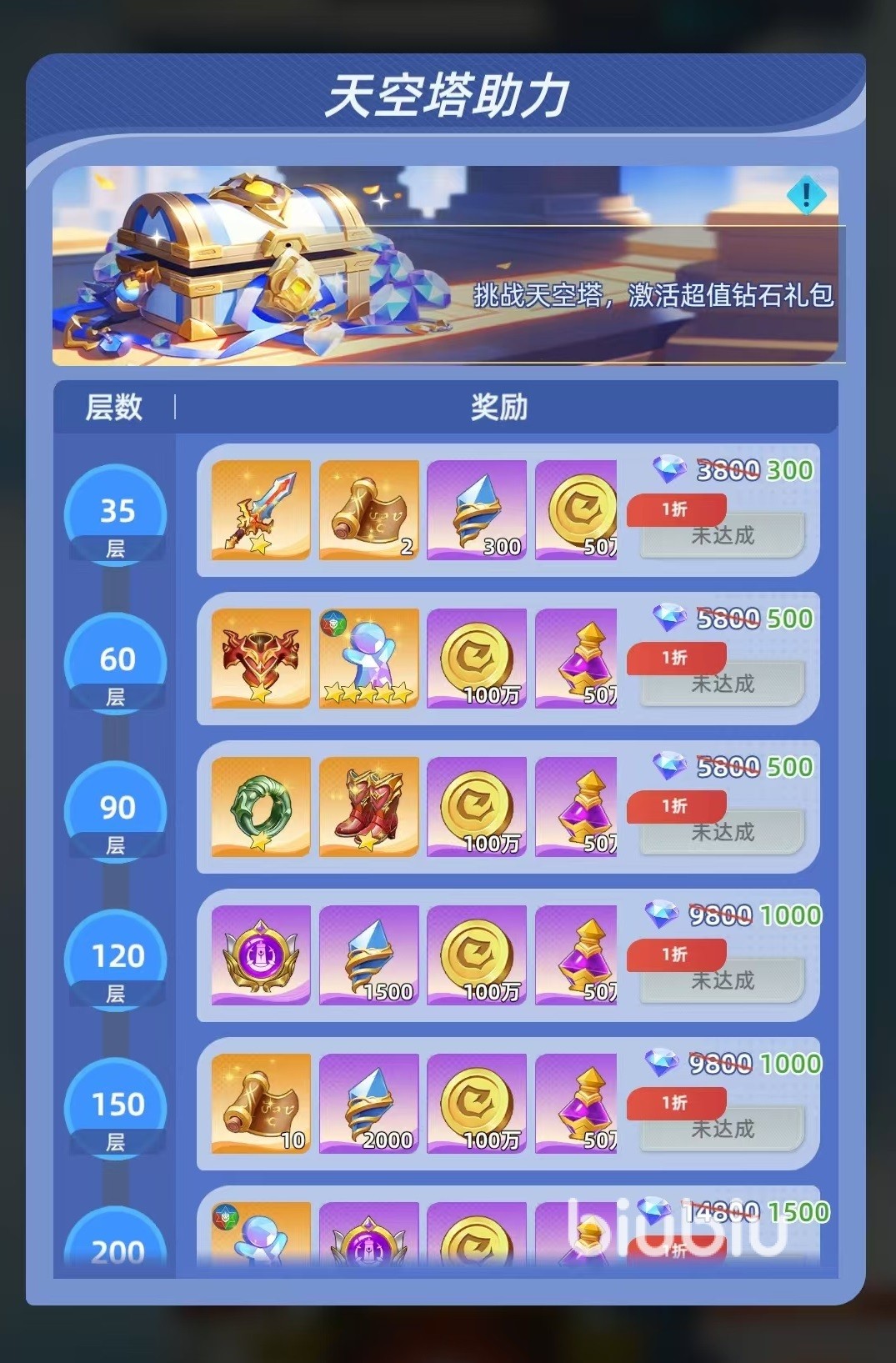The image size is (896, 1363).
Task: View purple badge reward in floor 120 row
Action: [x=261, y=955]
